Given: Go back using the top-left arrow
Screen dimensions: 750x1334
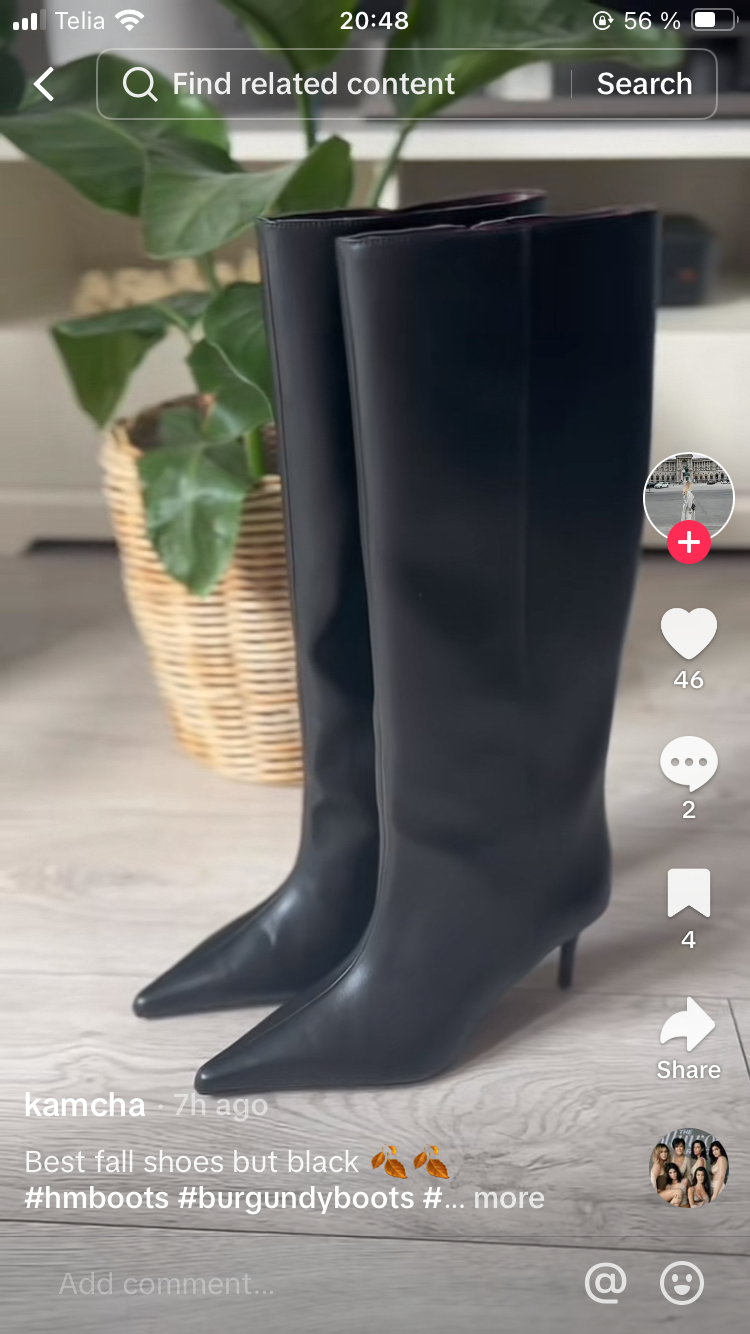Looking at the screenshot, I should click(44, 84).
